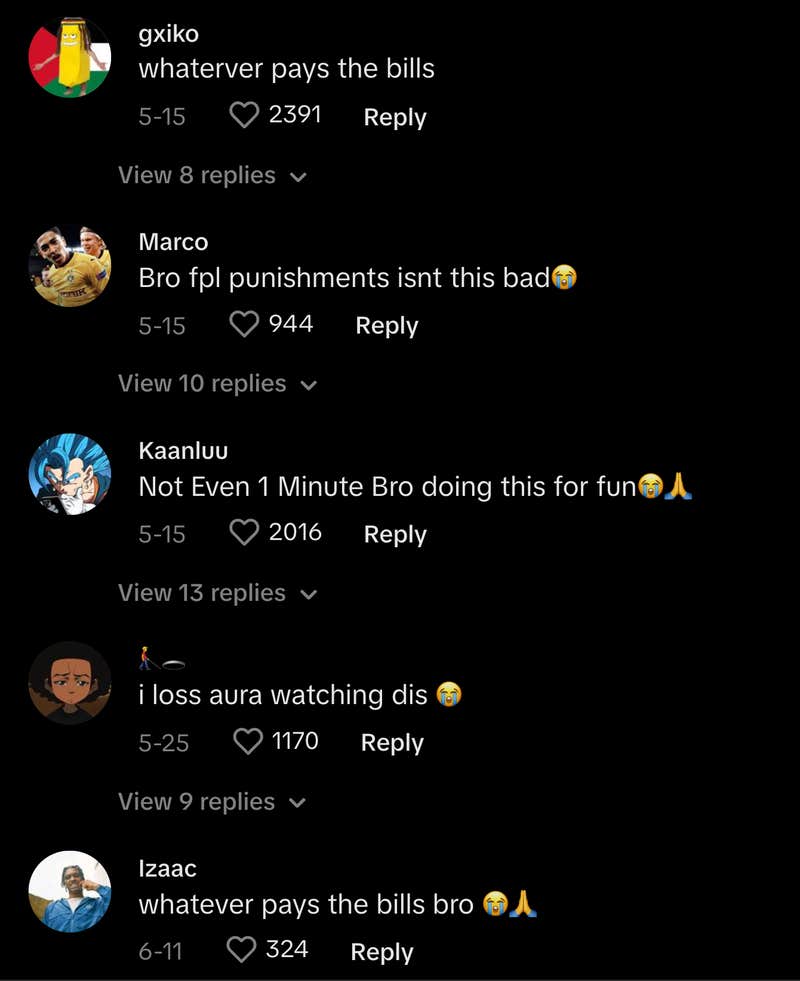Viewport: 800px width, 981px height.
Task: Expand View 13 replies under Kaanluu
Action: click(217, 593)
